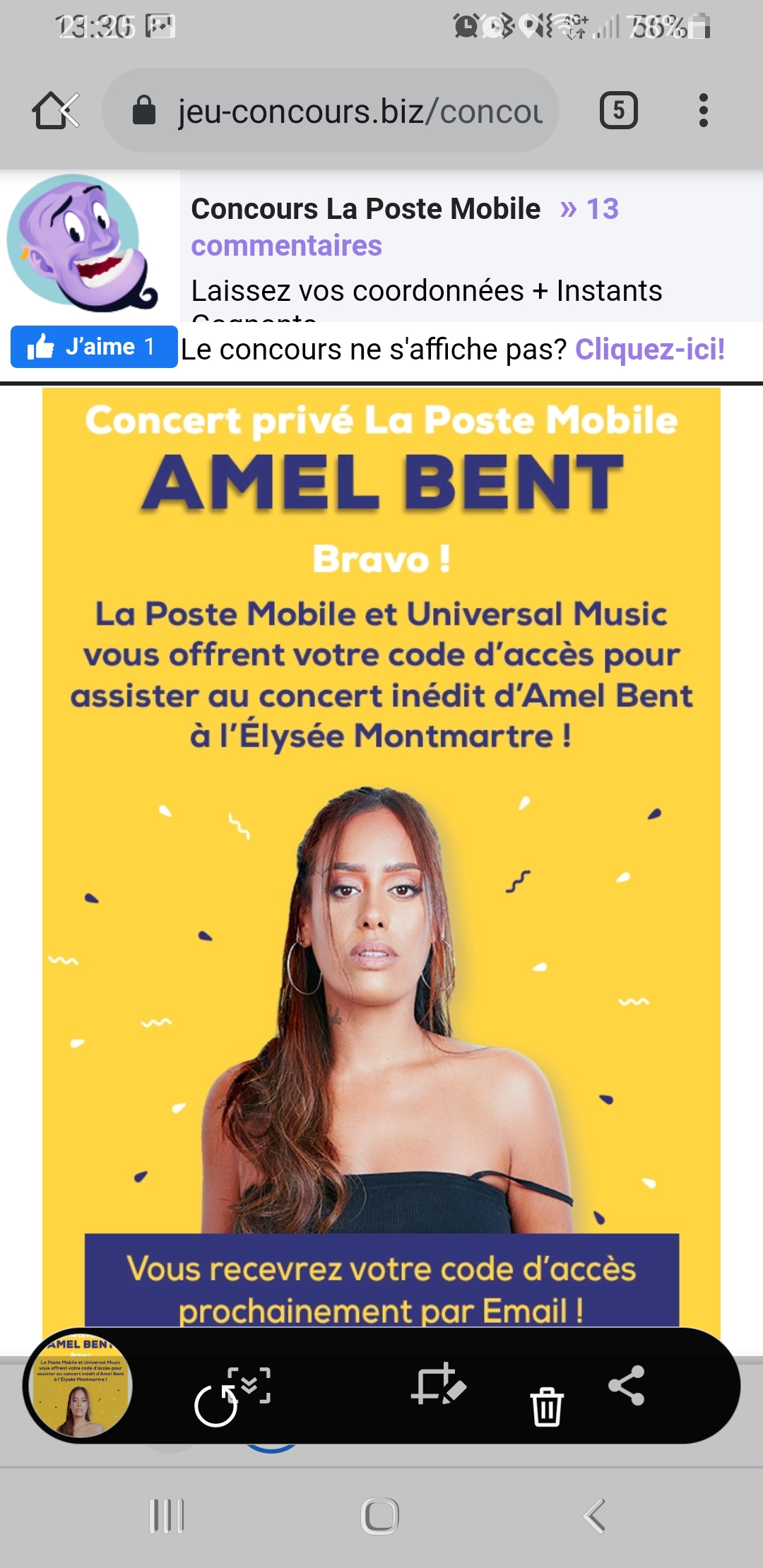Open the browser overflow menu
Screen dimensions: 763x1568
[702, 111]
